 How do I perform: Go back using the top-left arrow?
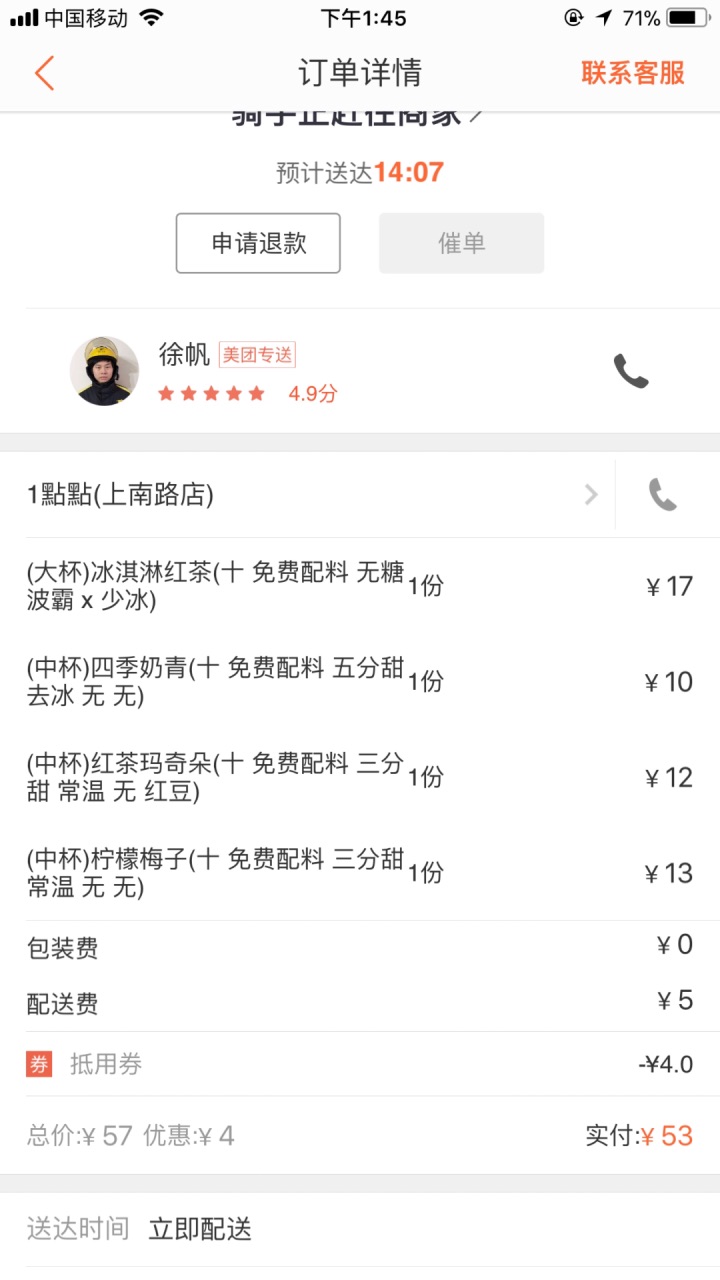coord(44,73)
